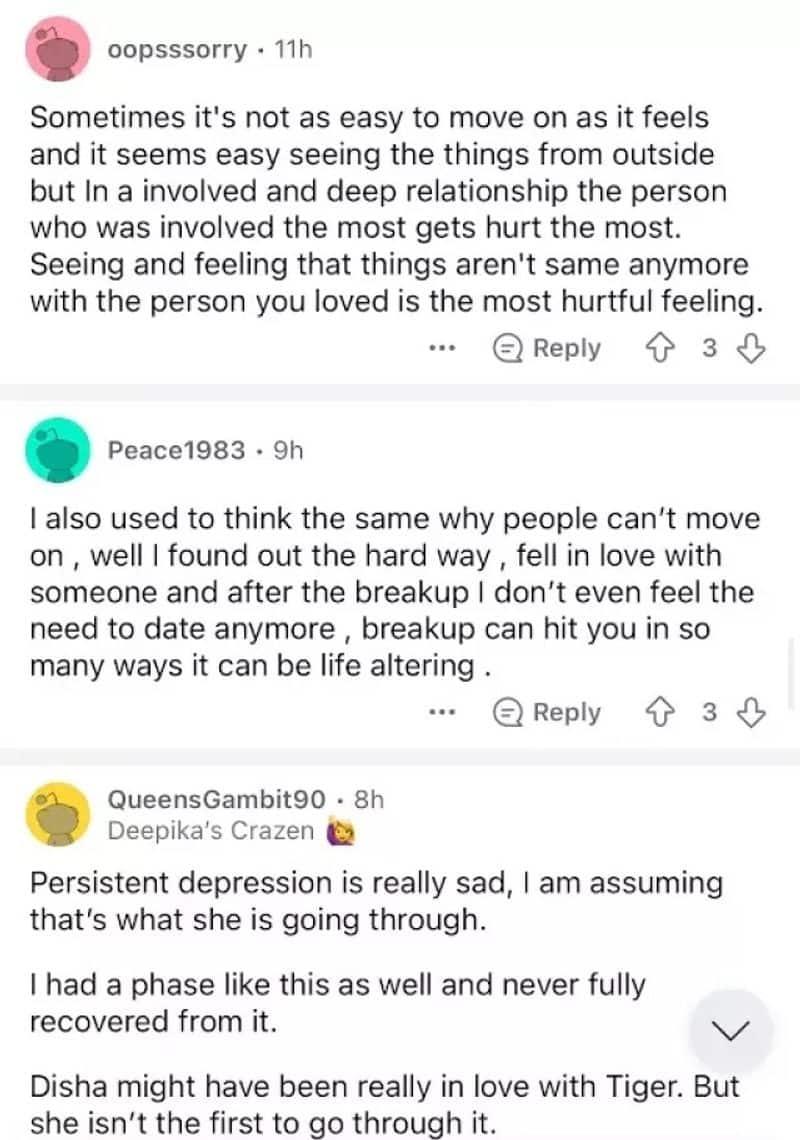Reply to oopsssorry's comment

click(x=548, y=349)
